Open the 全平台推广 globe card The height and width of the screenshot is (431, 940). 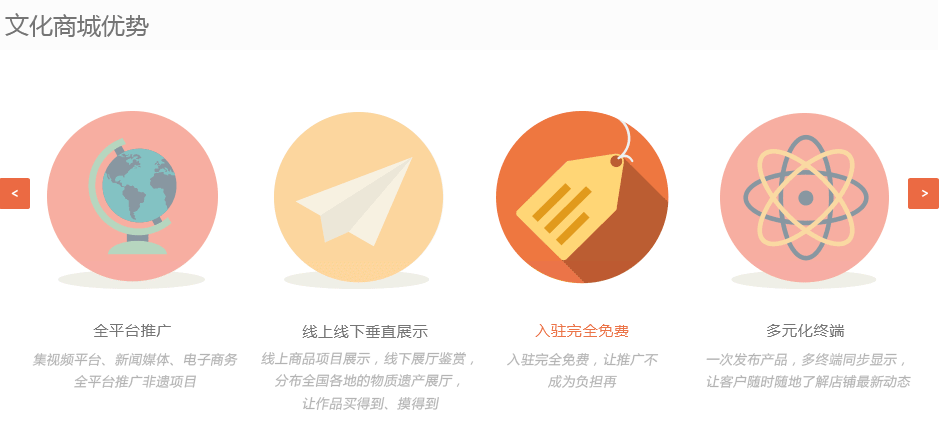(132, 197)
